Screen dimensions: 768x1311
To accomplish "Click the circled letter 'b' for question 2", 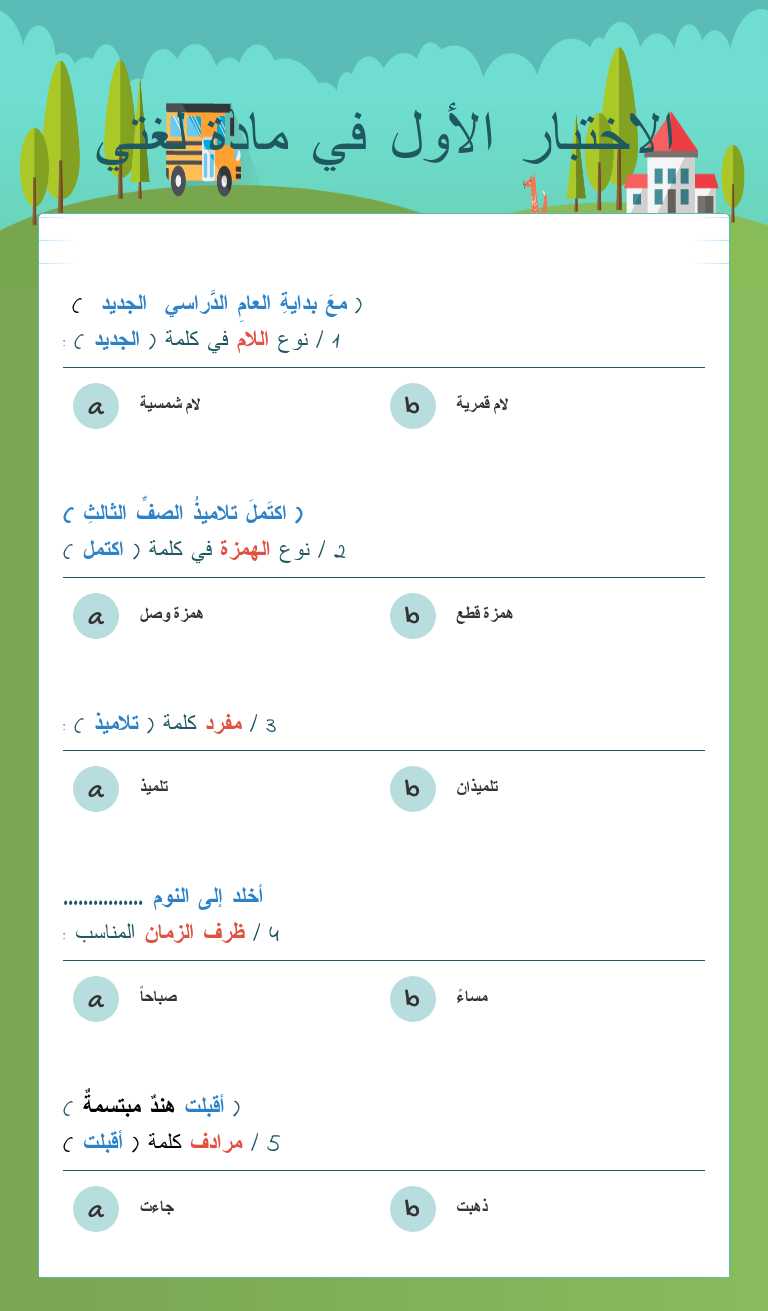I will [412, 616].
